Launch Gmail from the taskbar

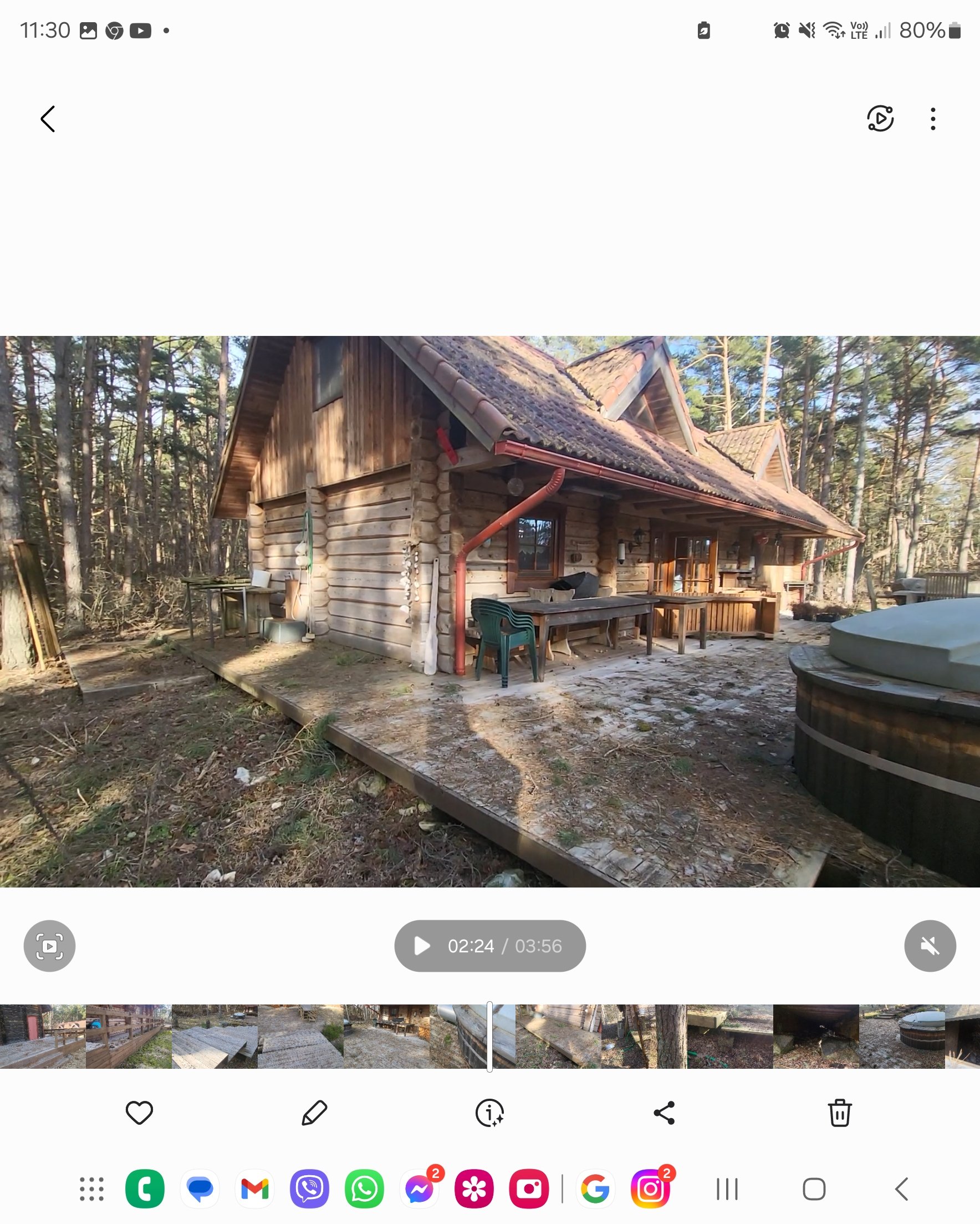[254, 1189]
